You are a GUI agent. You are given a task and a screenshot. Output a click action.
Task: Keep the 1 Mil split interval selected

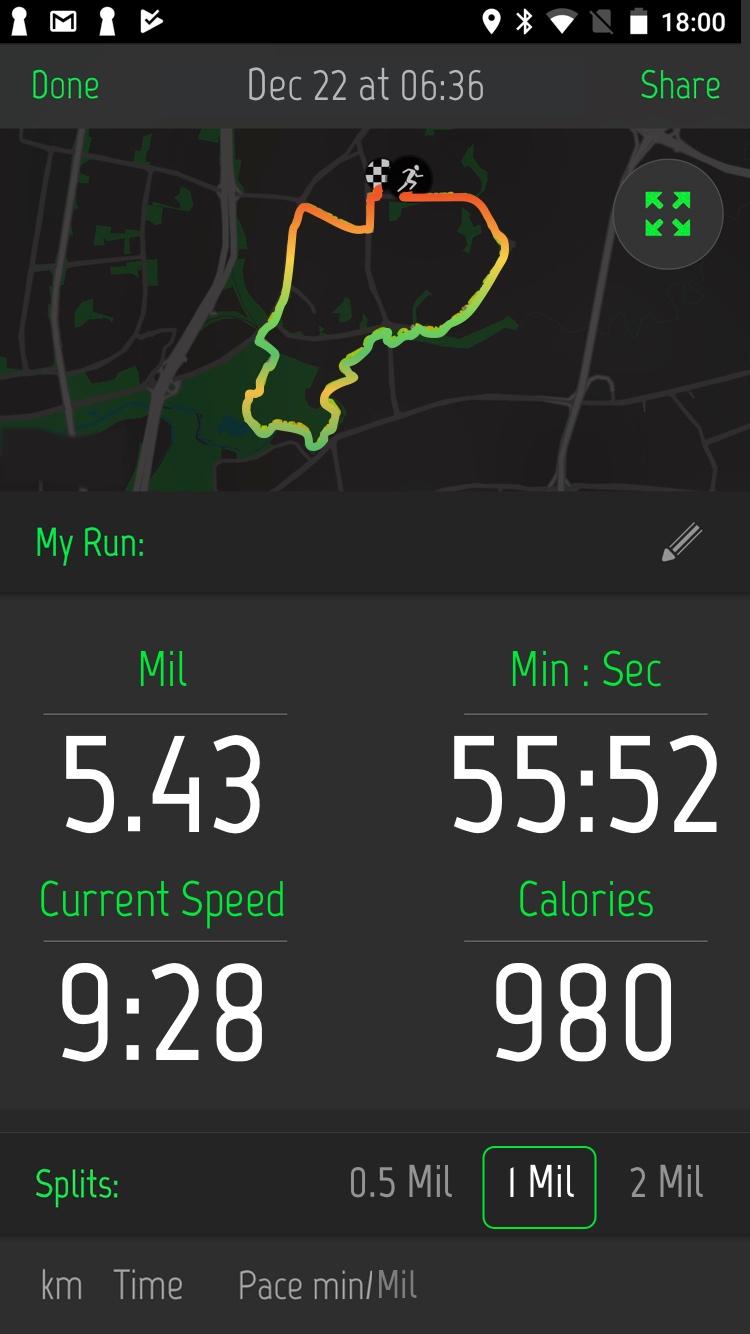coord(538,1185)
